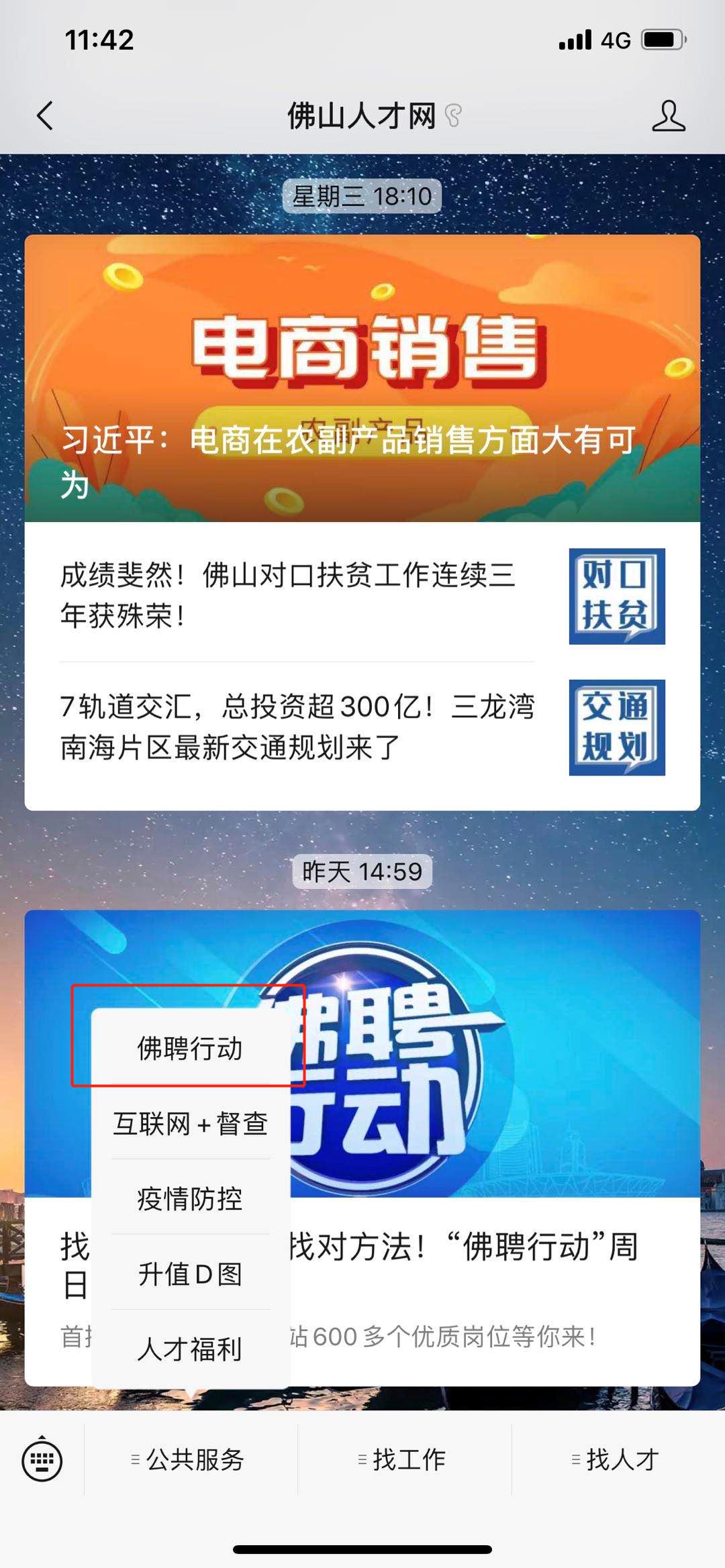Image resolution: width=725 pixels, height=1568 pixels.
Task: Switch to keyboard input mode
Action: [42, 1459]
